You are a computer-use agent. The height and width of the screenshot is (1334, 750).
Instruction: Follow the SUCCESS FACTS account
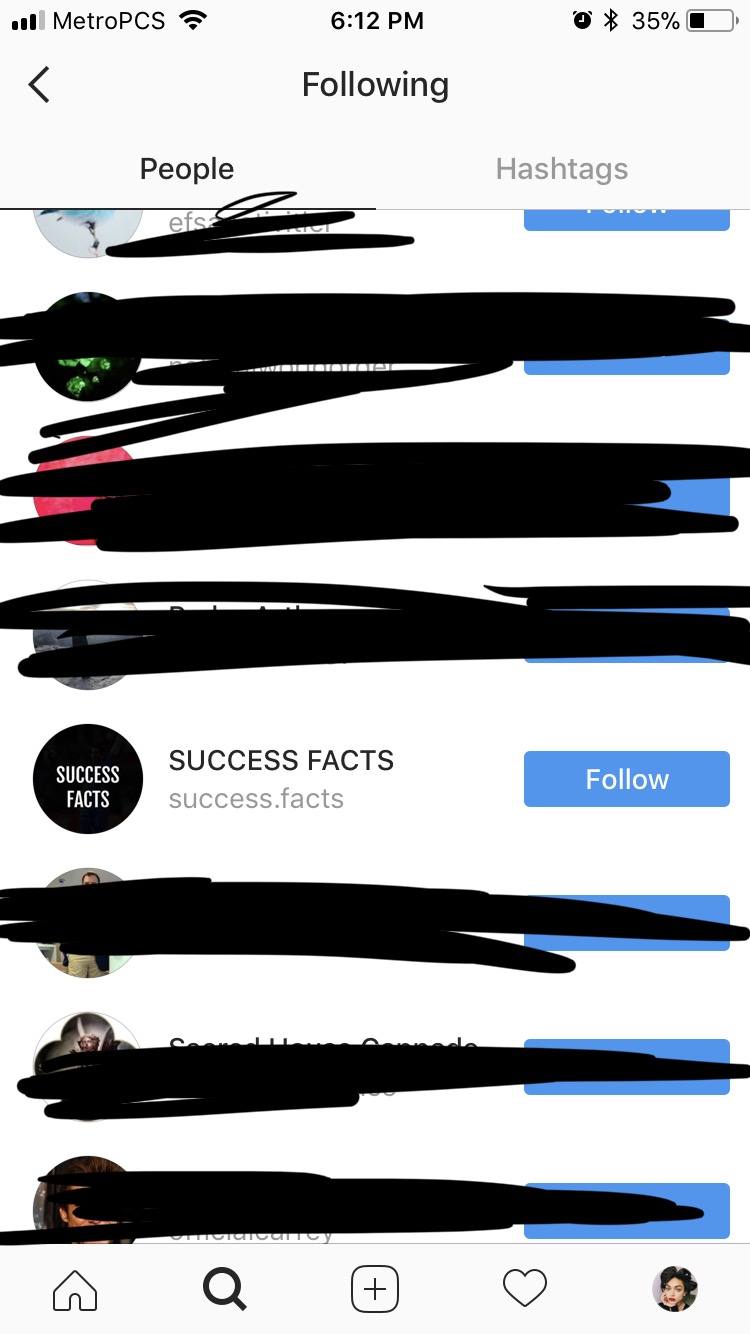(627, 779)
